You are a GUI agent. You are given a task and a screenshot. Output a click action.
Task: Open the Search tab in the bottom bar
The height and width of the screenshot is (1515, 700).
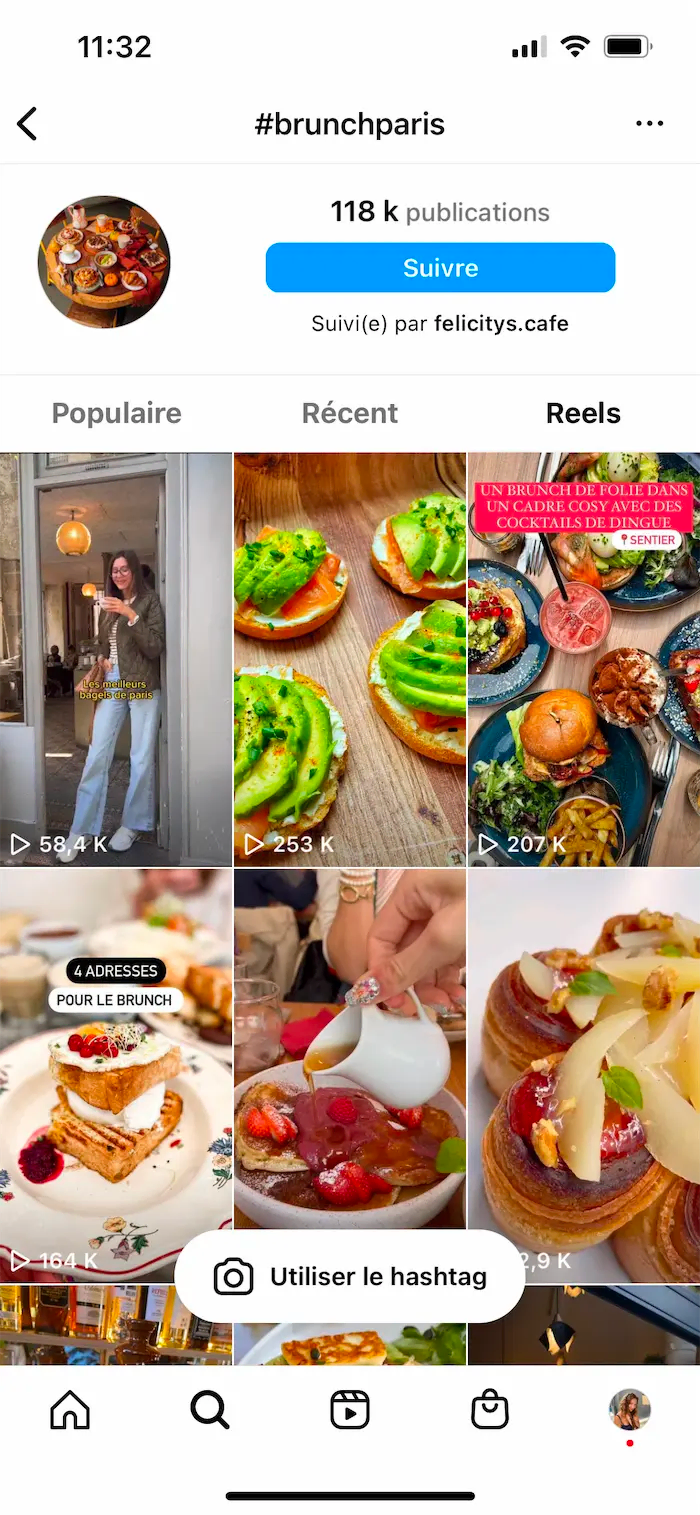[210, 1410]
